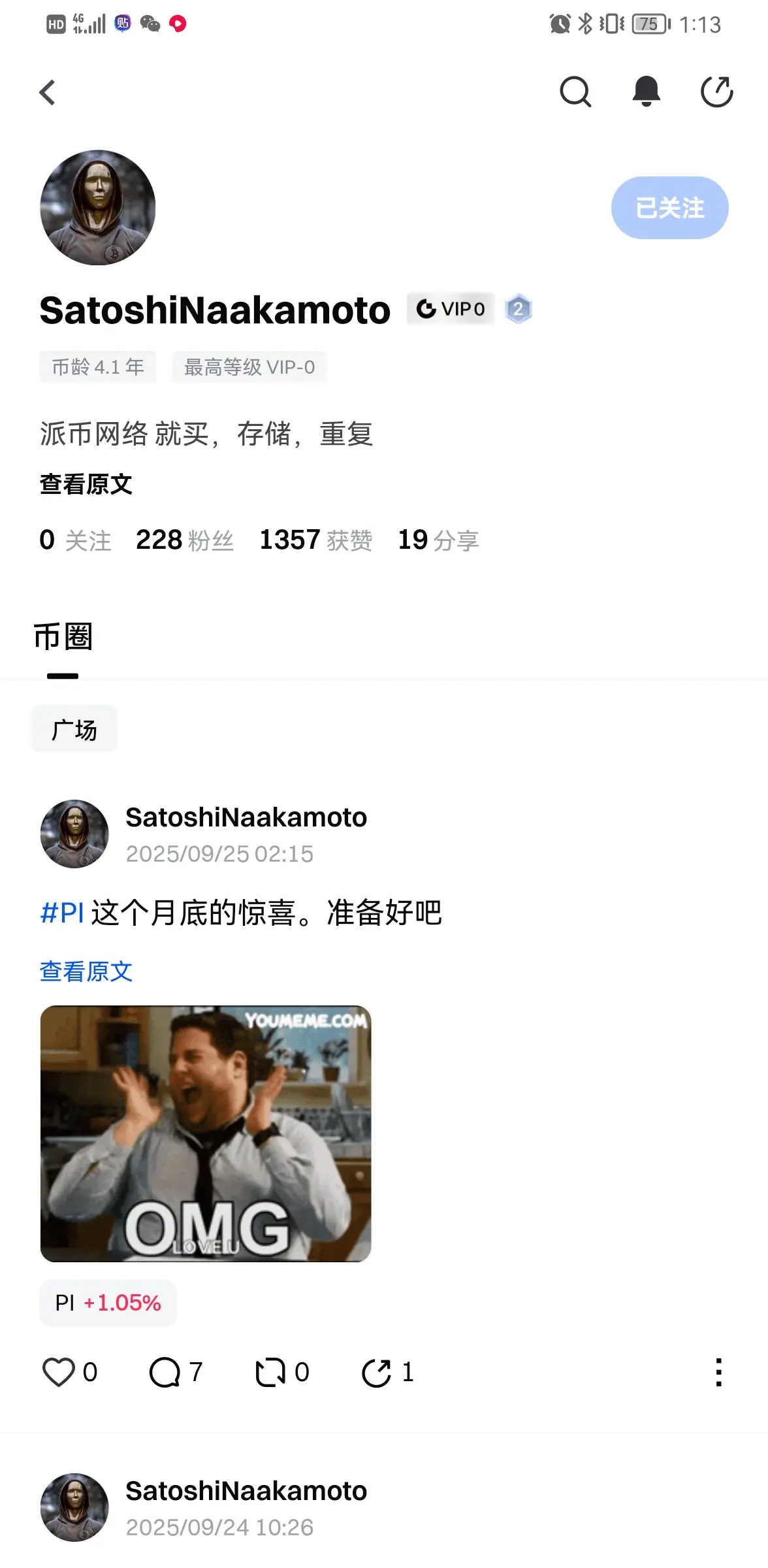This screenshot has height=1568, width=768.
Task: Share this profile via the share icon
Action: pyautogui.click(x=716, y=91)
